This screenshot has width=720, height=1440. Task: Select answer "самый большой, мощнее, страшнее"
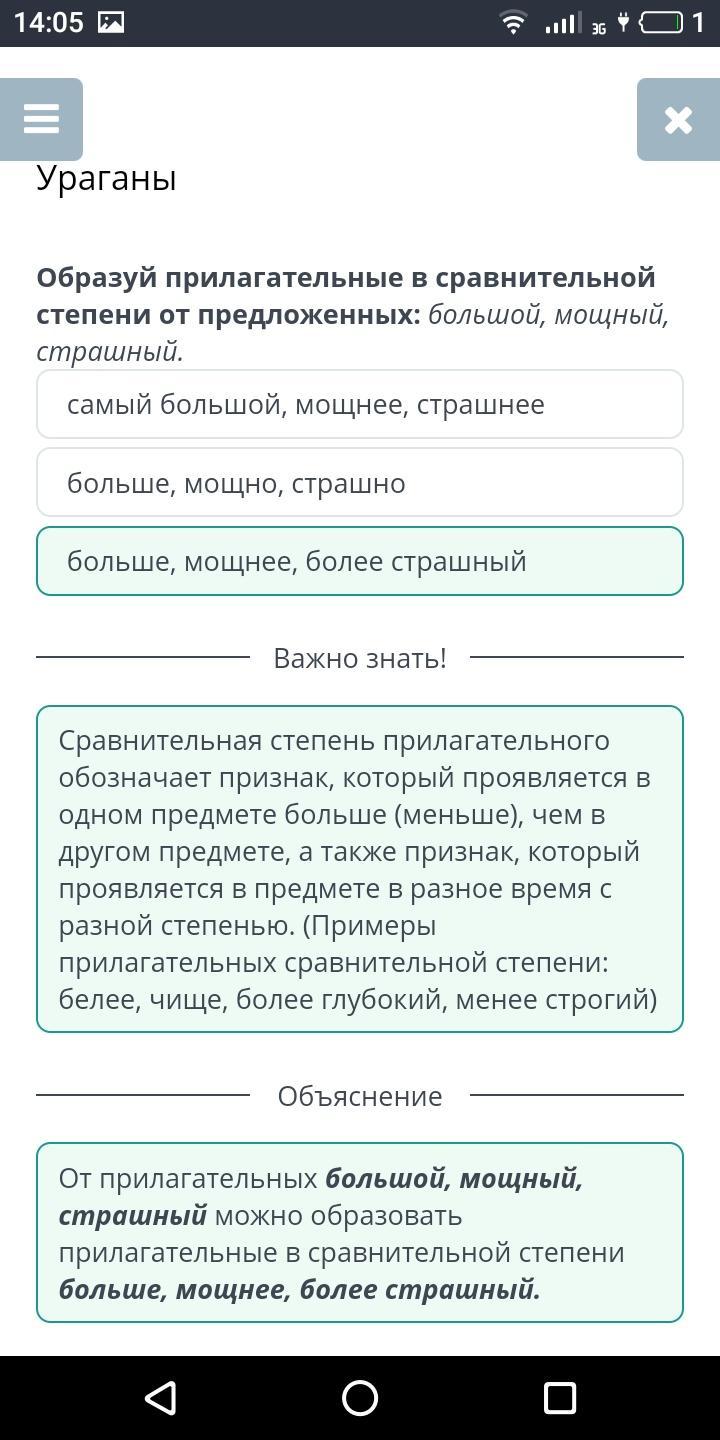click(359, 404)
